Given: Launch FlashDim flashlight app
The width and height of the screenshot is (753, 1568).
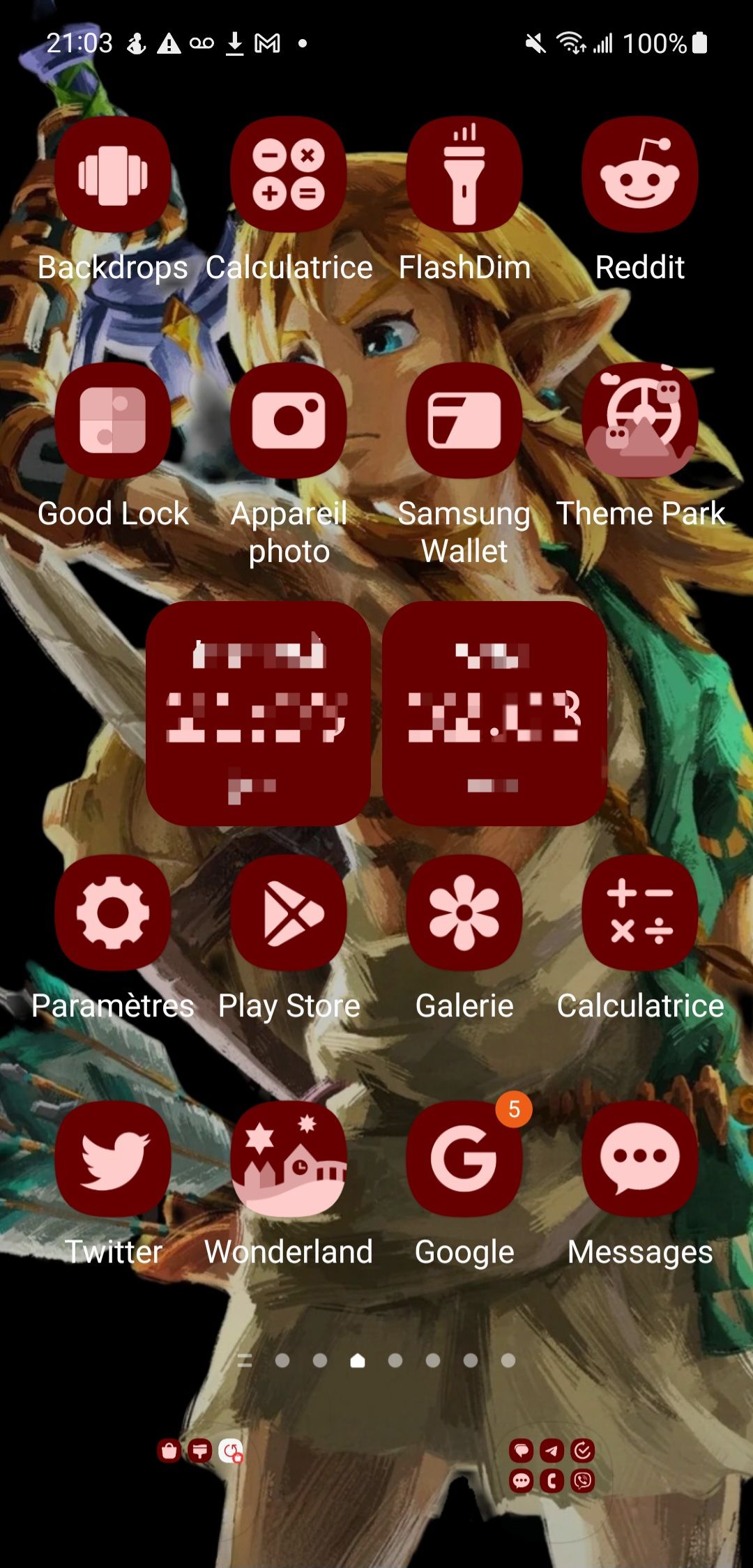Looking at the screenshot, I should pyautogui.click(x=464, y=175).
